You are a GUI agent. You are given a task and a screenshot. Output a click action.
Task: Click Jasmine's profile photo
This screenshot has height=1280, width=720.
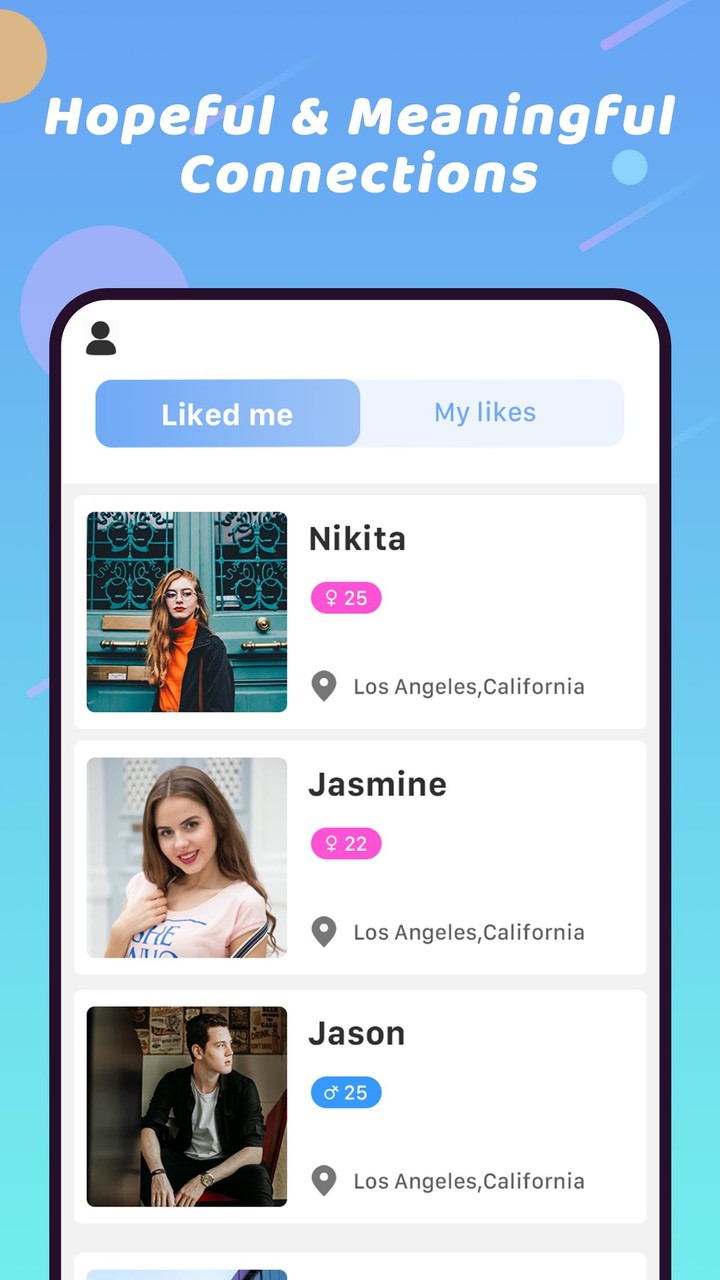186,857
